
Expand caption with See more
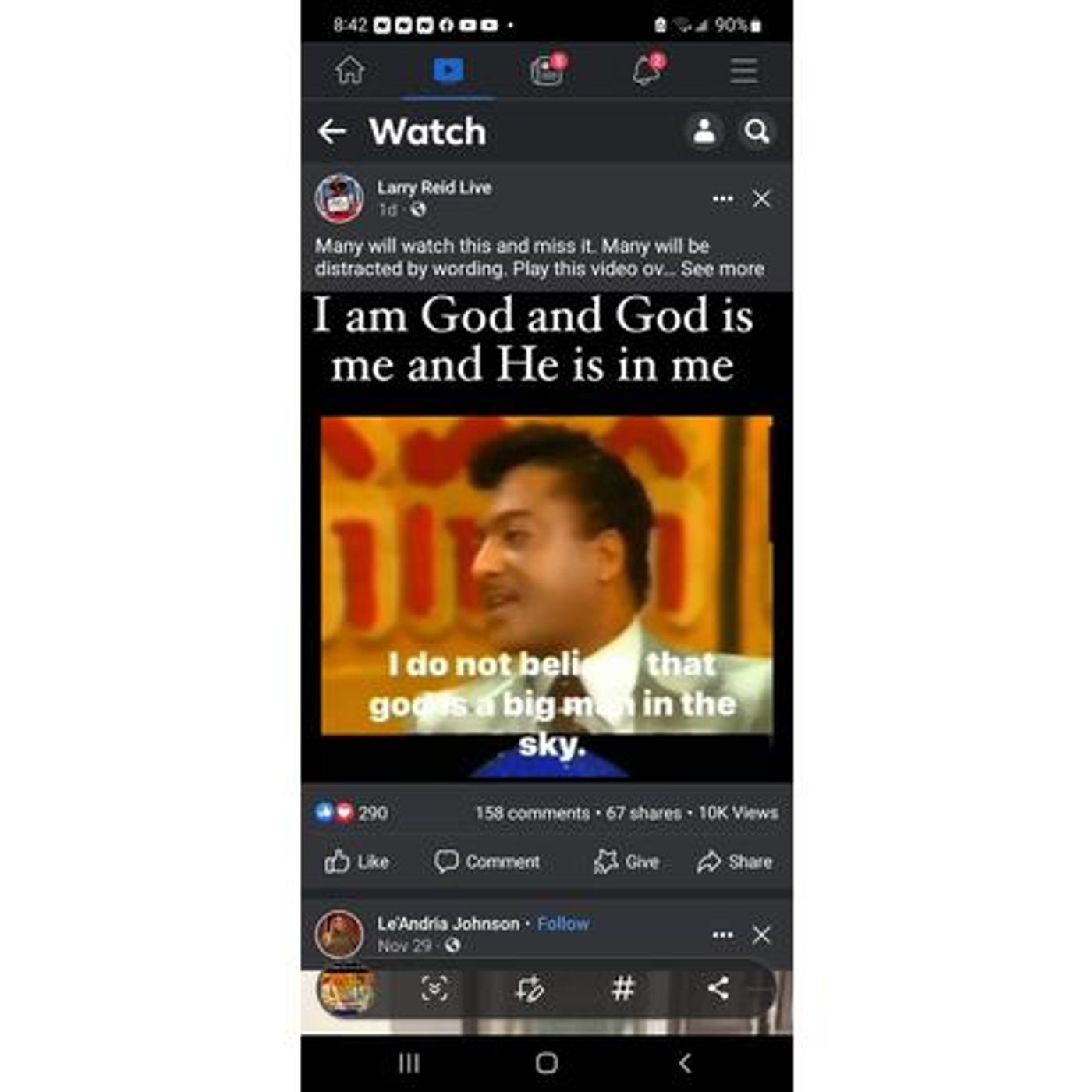pyautogui.click(x=722, y=269)
